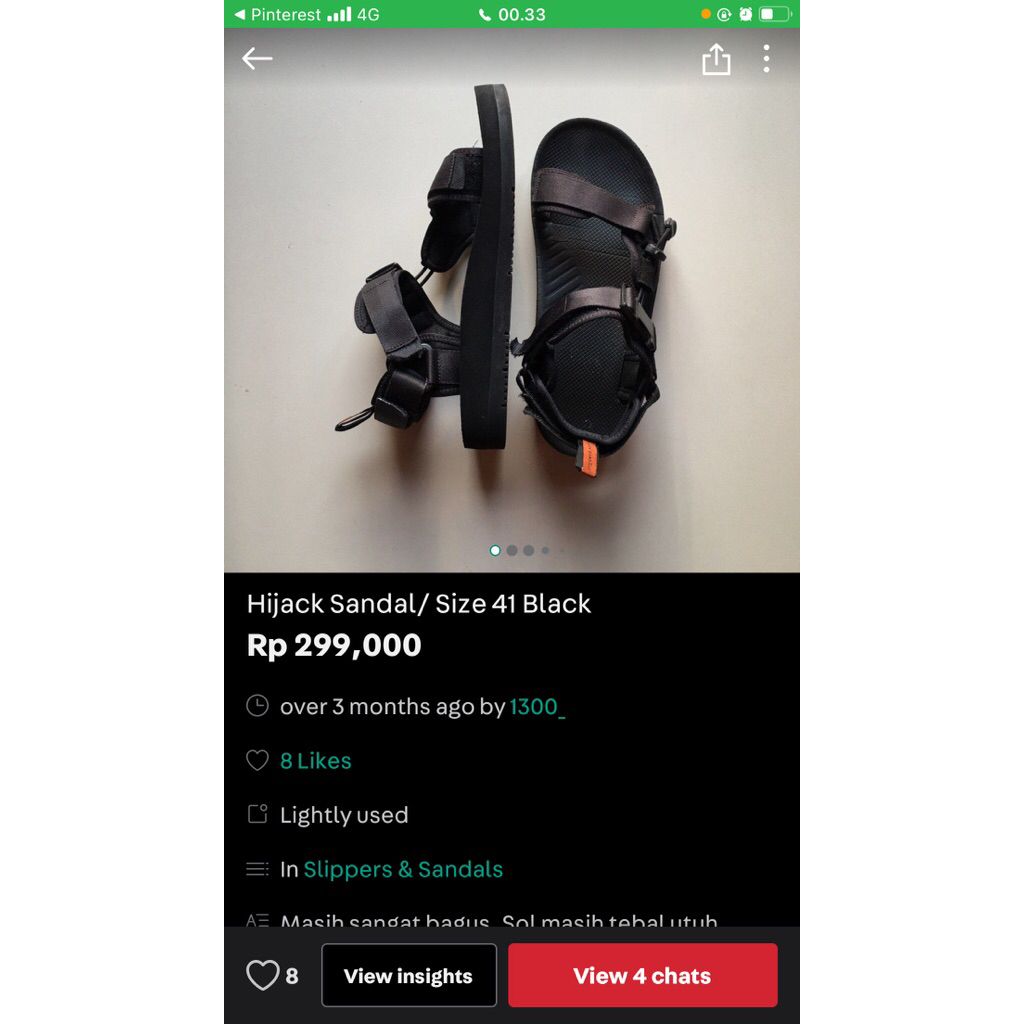
Task: Open the three-dot overflow menu
Action: click(766, 59)
